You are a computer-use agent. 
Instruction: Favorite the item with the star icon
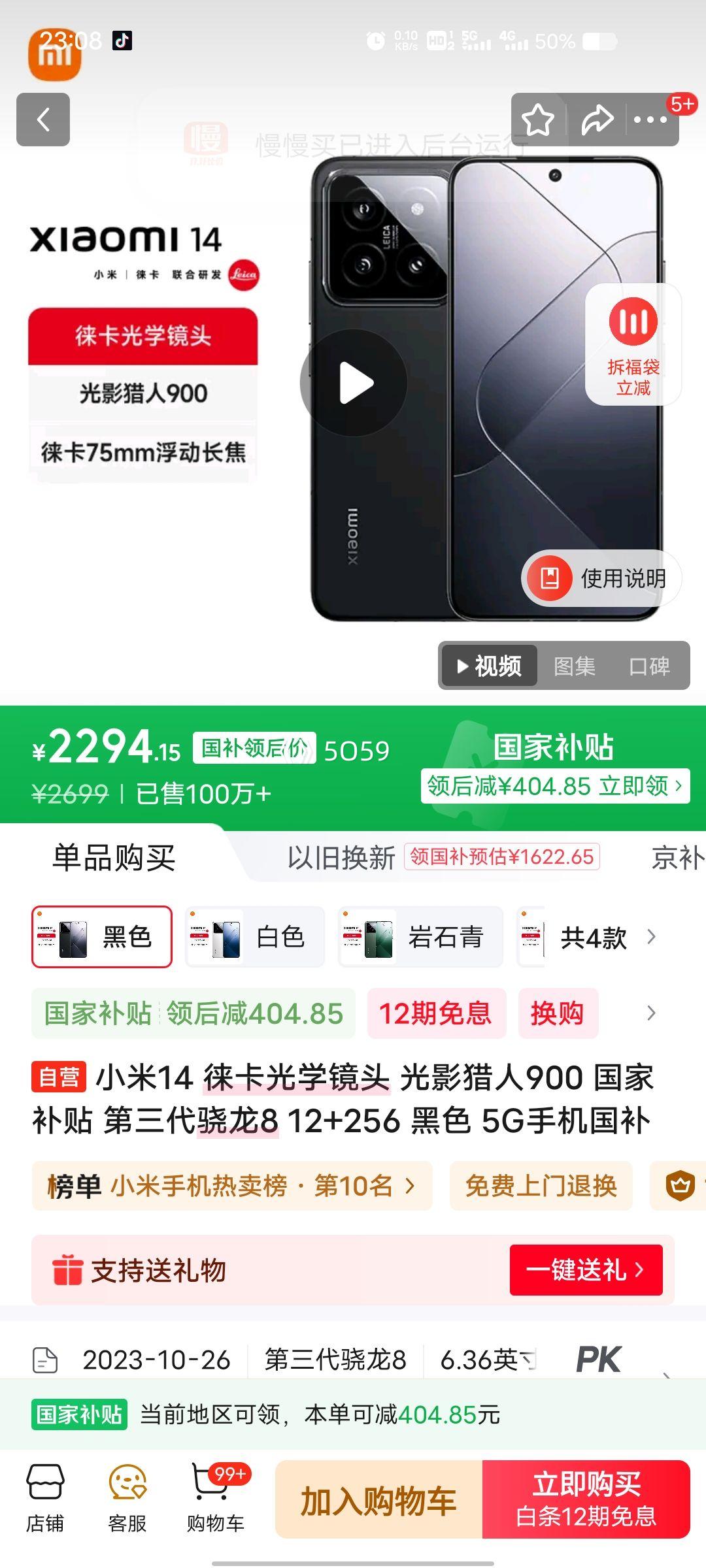[x=537, y=120]
